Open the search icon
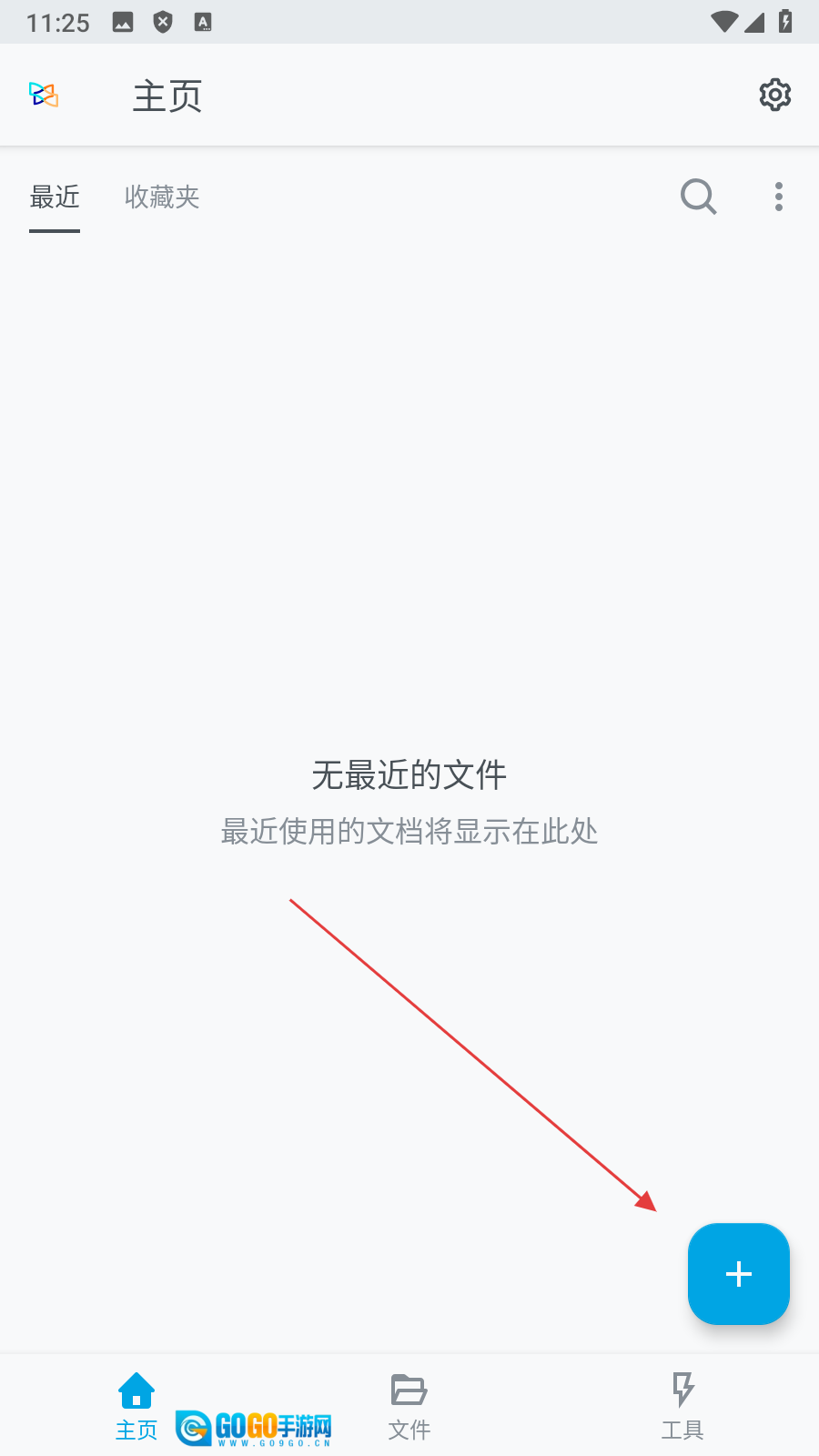The width and height of the screenshot is (819, 1456). 698,197
